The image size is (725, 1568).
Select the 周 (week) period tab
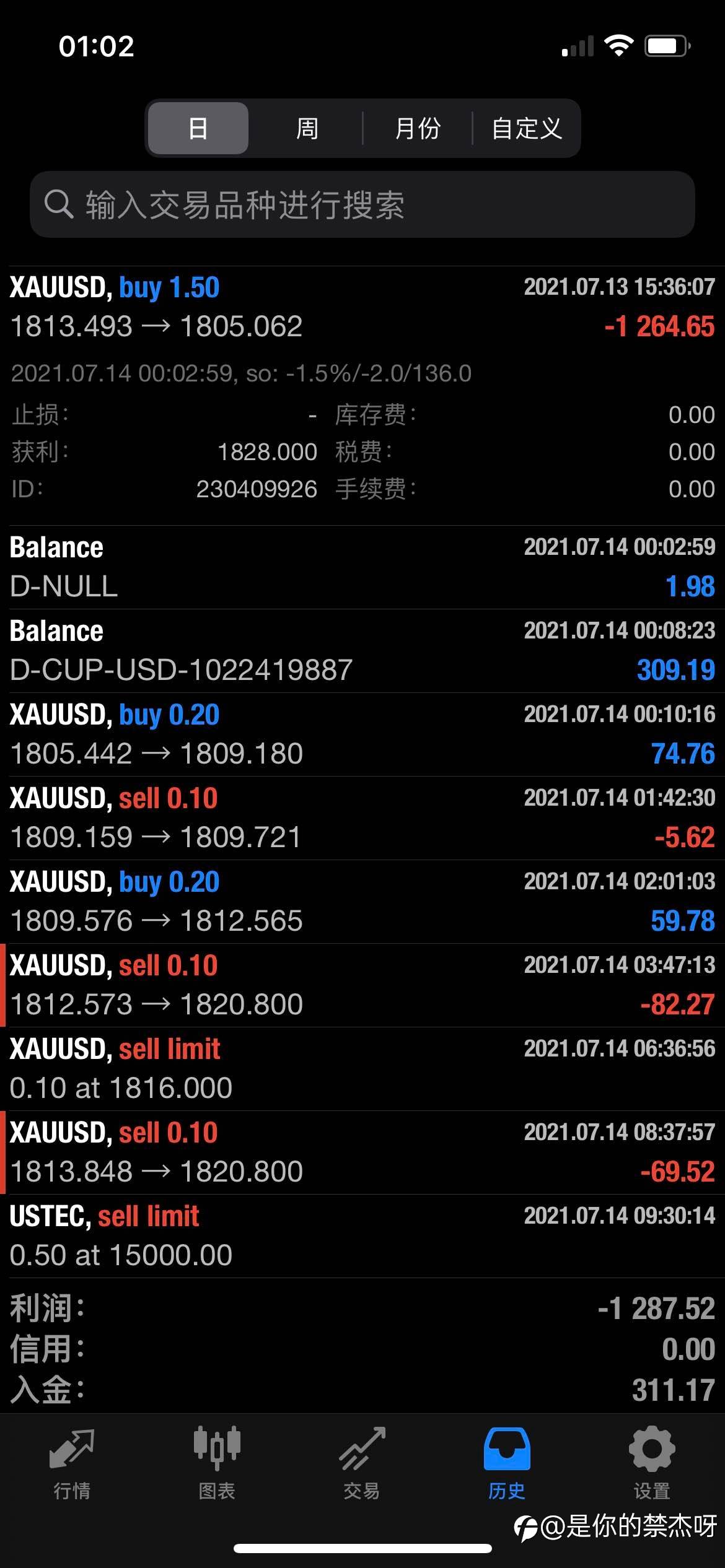307,128
